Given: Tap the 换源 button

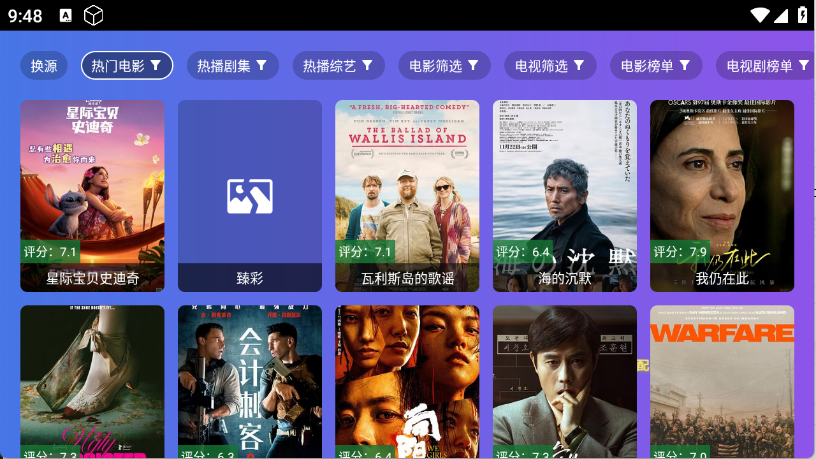Looking at the screenshot, I should click(44, 66).
